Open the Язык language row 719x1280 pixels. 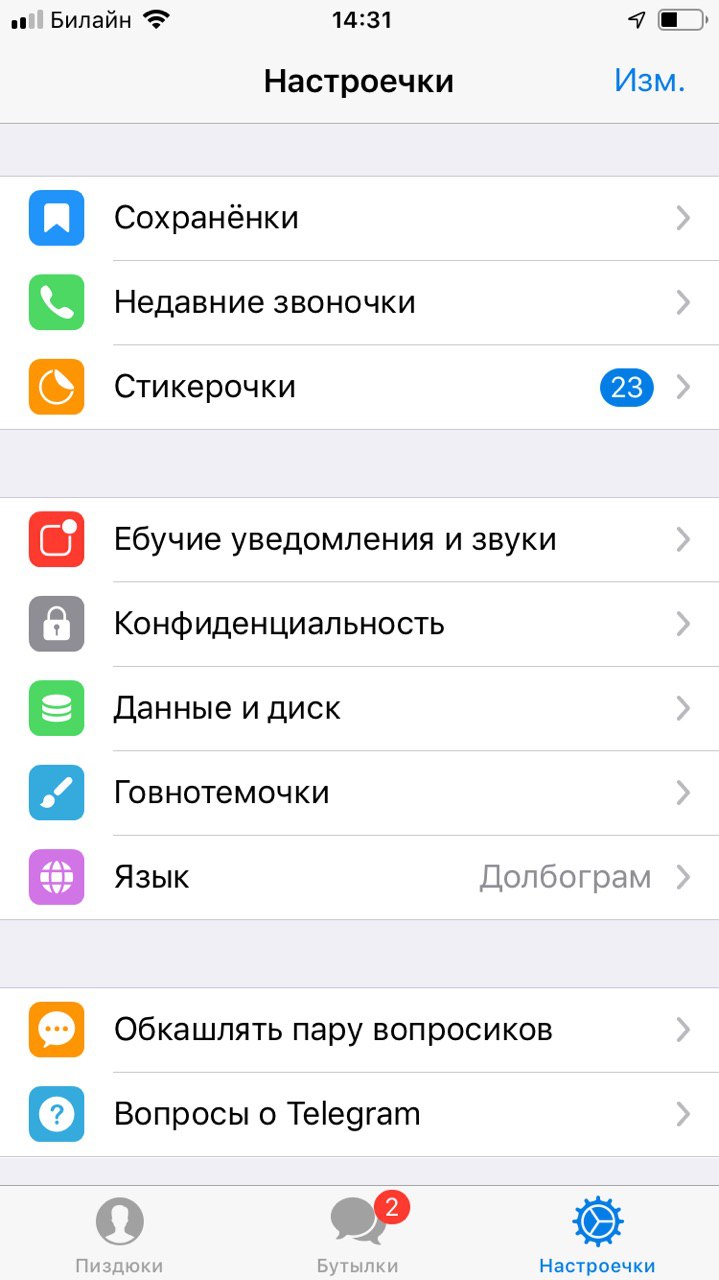point(360,877)
